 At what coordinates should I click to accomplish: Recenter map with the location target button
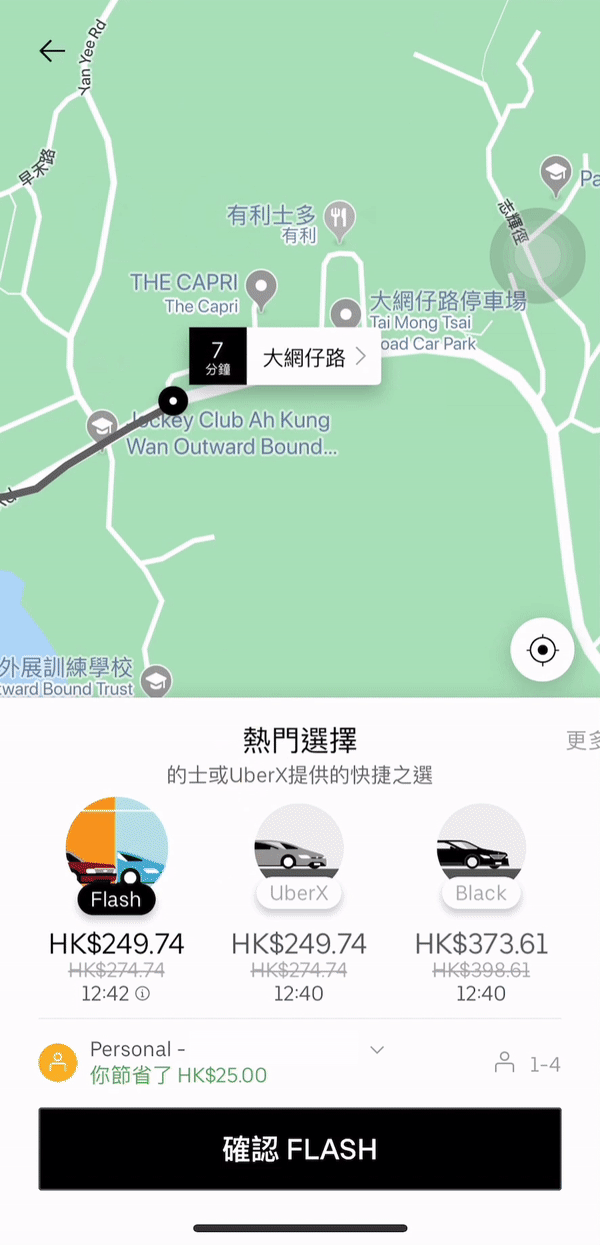tap(542, 651)
